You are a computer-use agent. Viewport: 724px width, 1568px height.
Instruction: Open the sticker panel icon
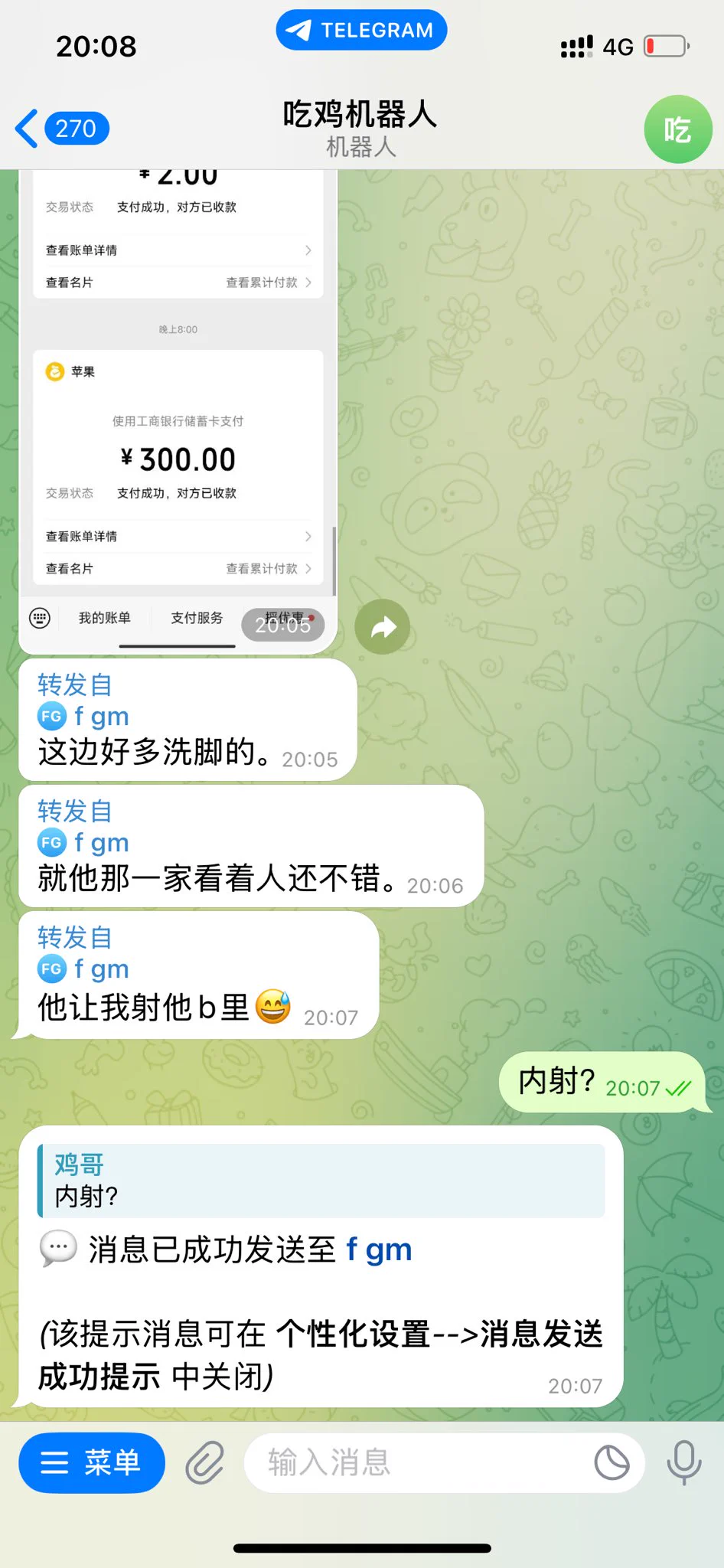611,1462
